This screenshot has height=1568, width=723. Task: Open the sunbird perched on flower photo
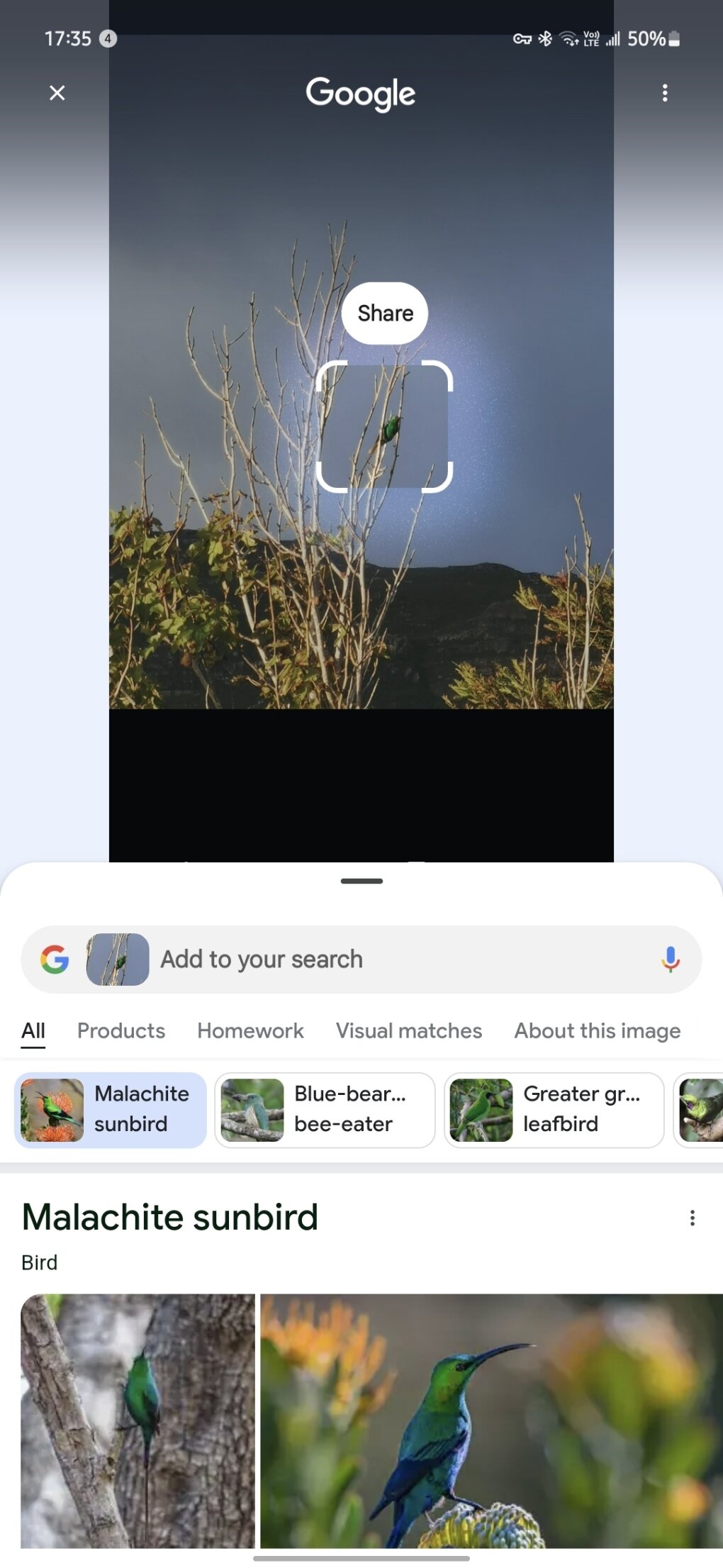tap(491, 1420)
